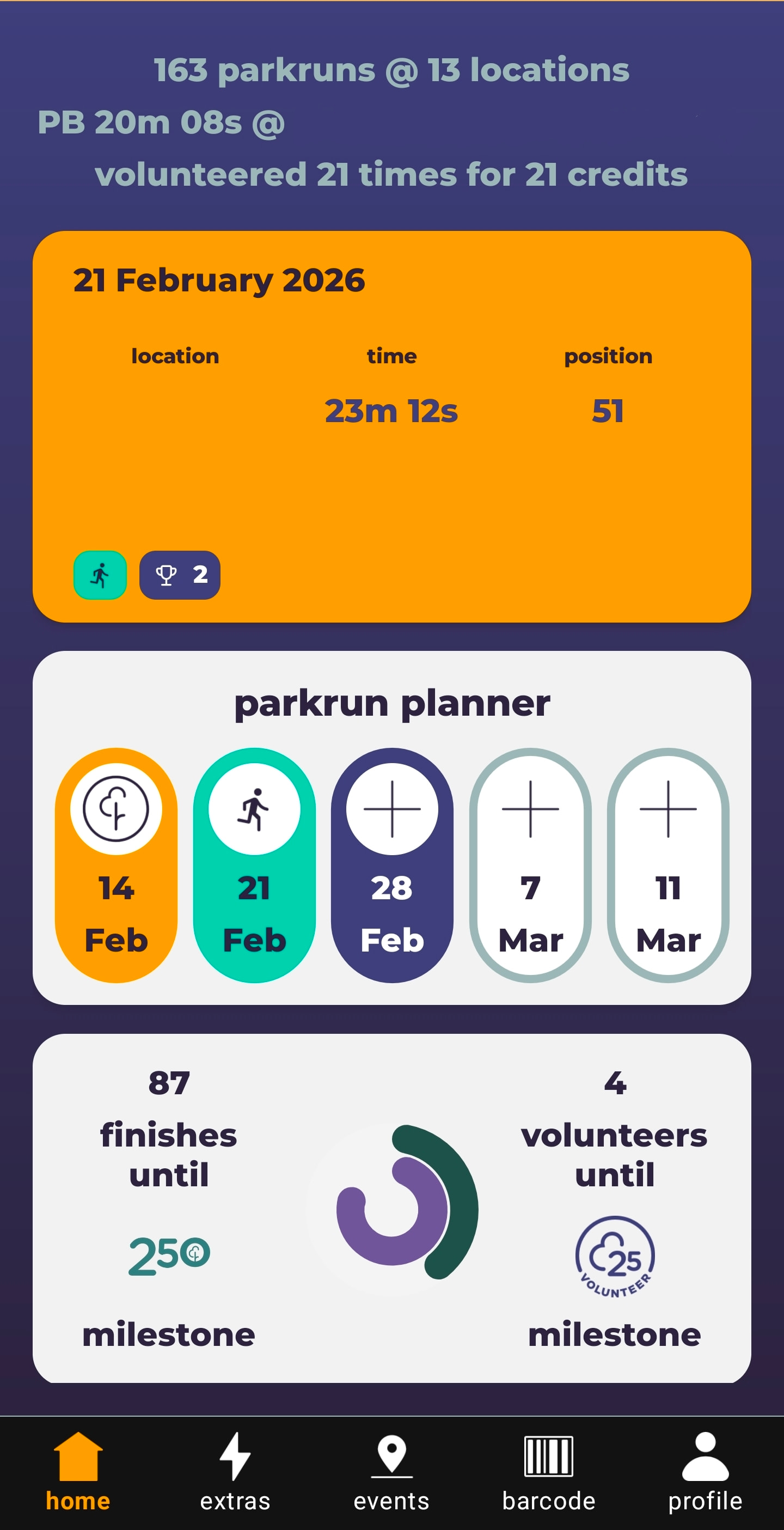Go to the home tab
The height and width of the screenshot is (1530, 784).
pos(78,1472)
